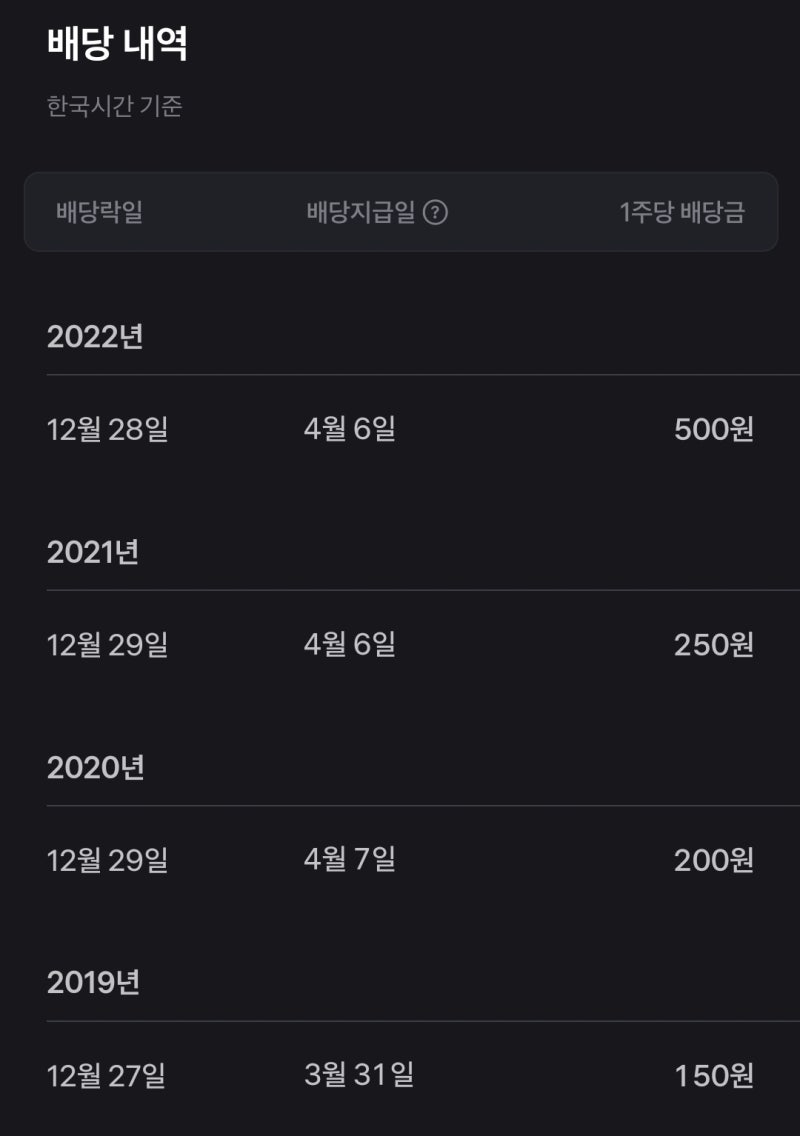Select the 200원 dividend entry

[715, 858]
